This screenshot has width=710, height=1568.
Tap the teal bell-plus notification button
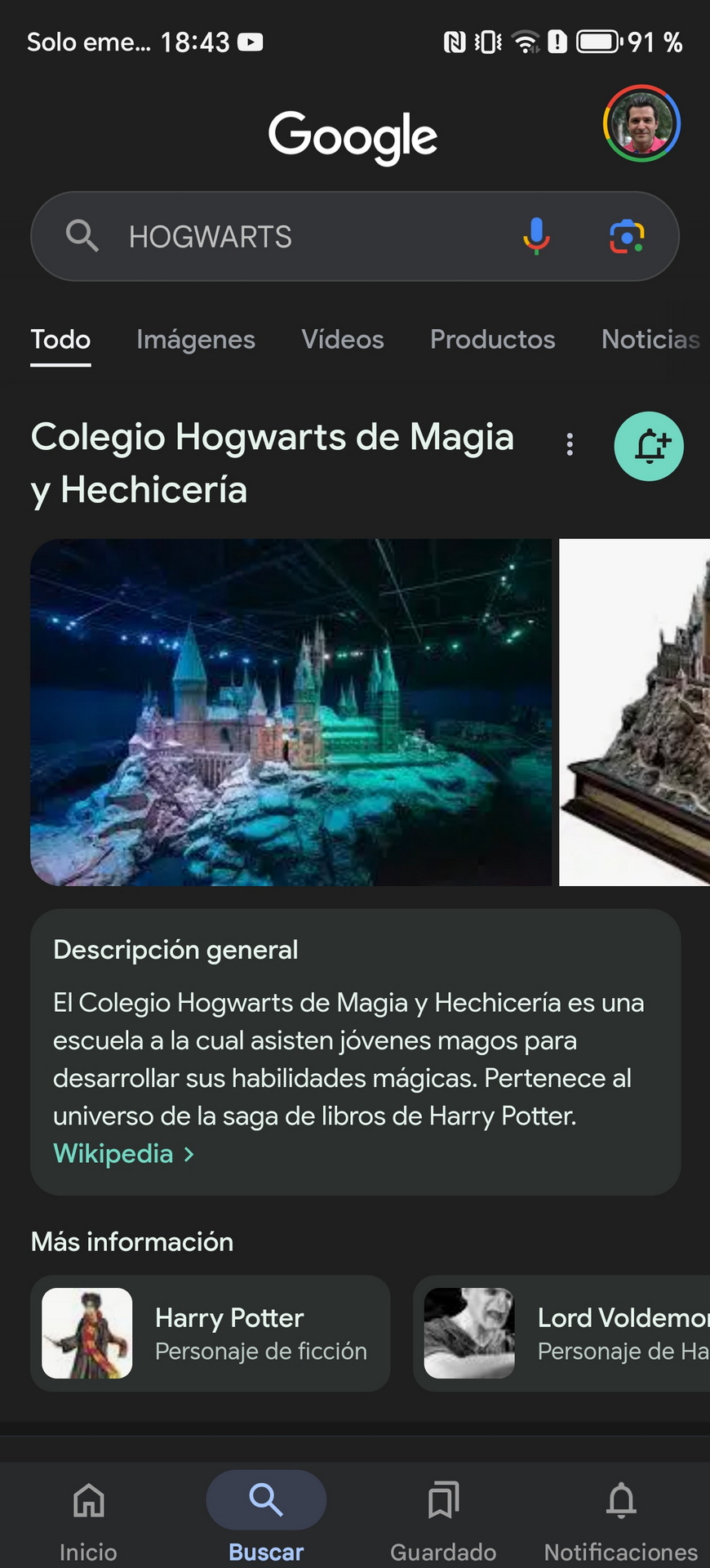coord(649,447)
